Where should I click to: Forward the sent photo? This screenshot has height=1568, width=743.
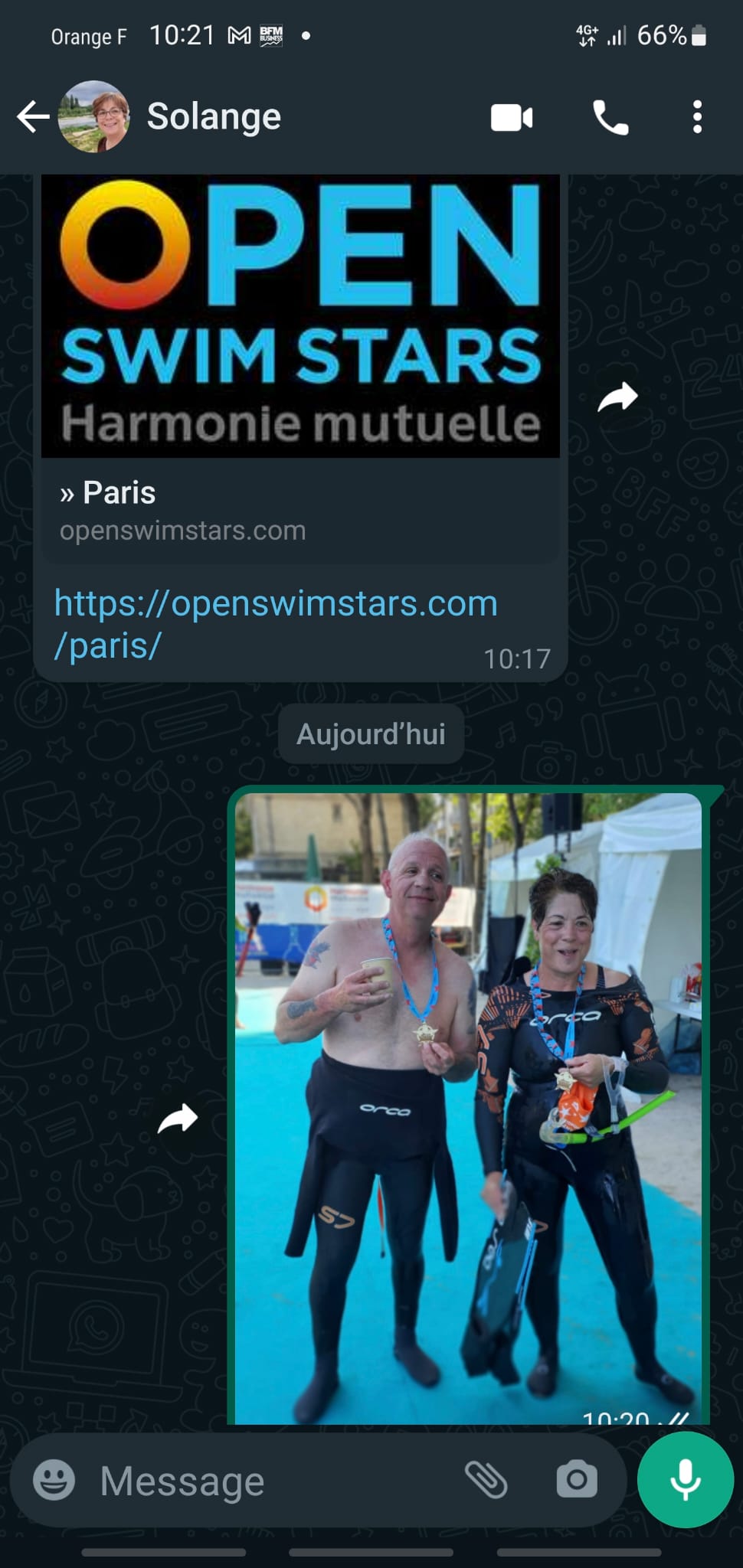178,1119
